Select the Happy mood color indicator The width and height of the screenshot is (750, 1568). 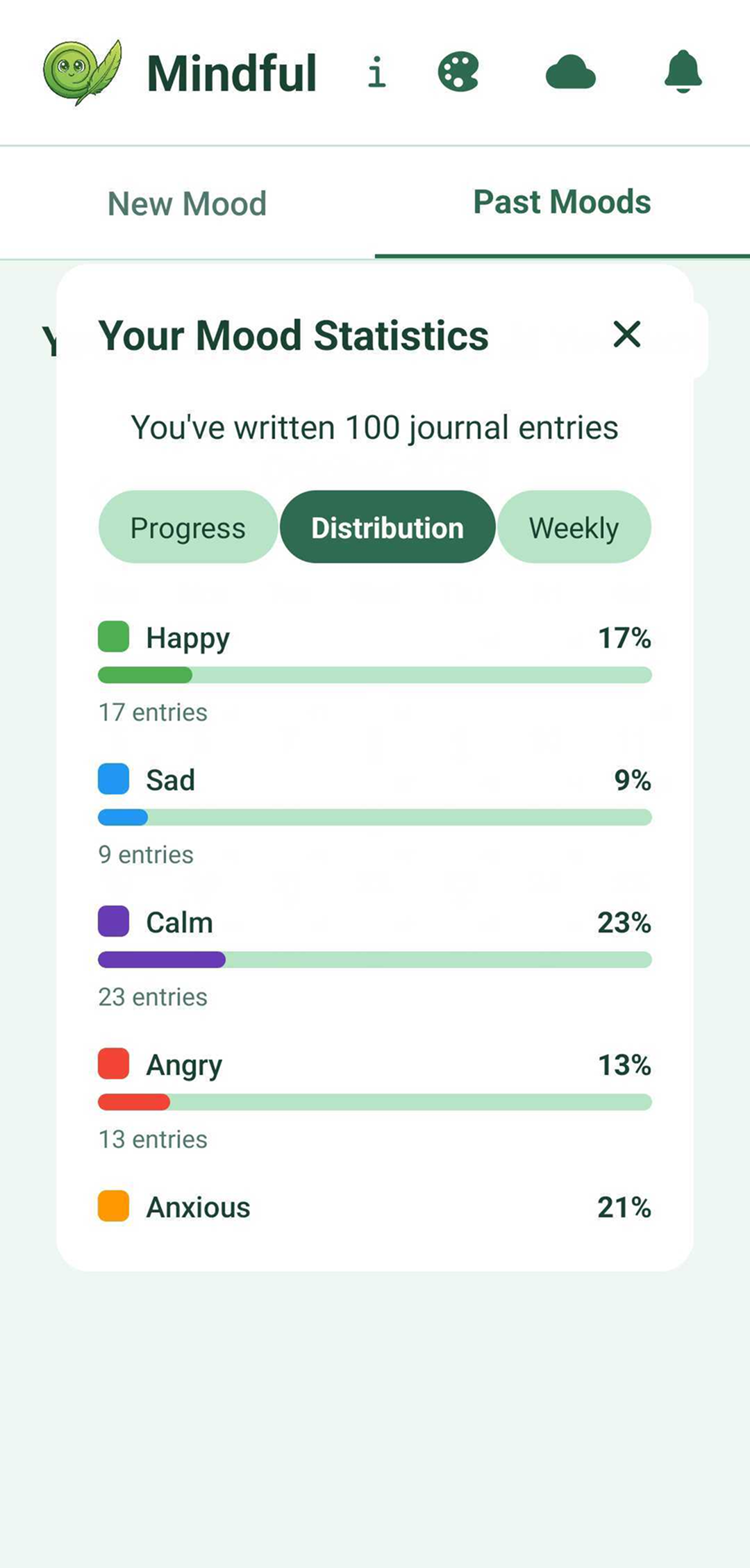coord(113,636)
